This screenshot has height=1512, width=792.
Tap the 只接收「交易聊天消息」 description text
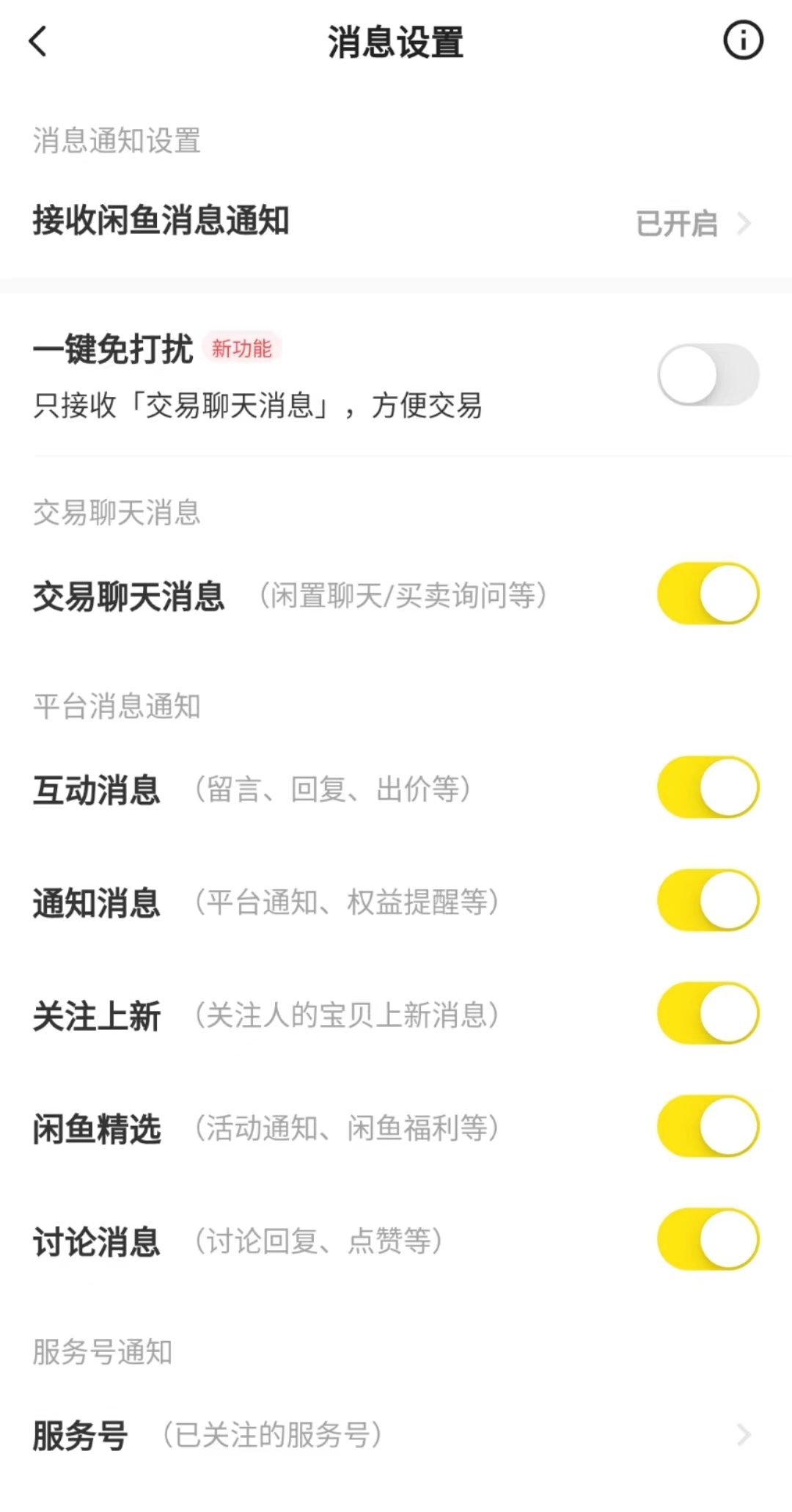258,406
